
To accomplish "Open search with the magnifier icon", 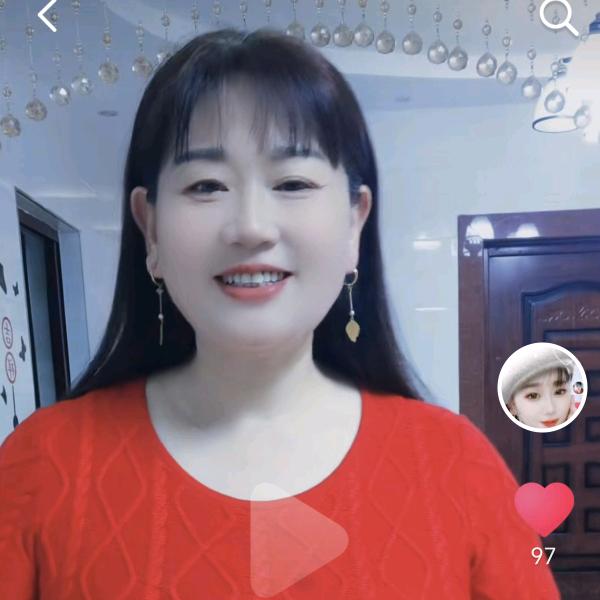I will click(x=556, y=16).
